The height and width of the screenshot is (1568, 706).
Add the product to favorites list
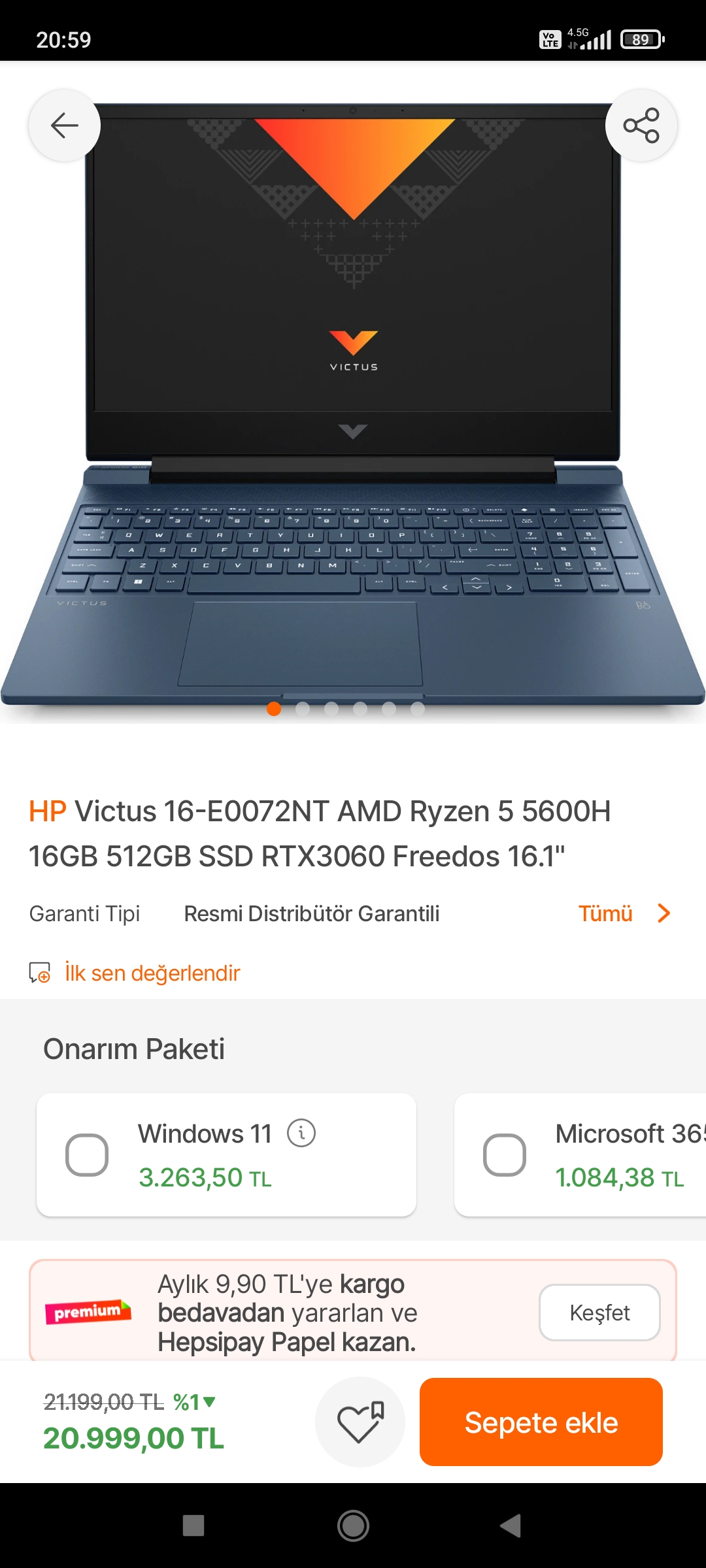(x=360, y=1422)
